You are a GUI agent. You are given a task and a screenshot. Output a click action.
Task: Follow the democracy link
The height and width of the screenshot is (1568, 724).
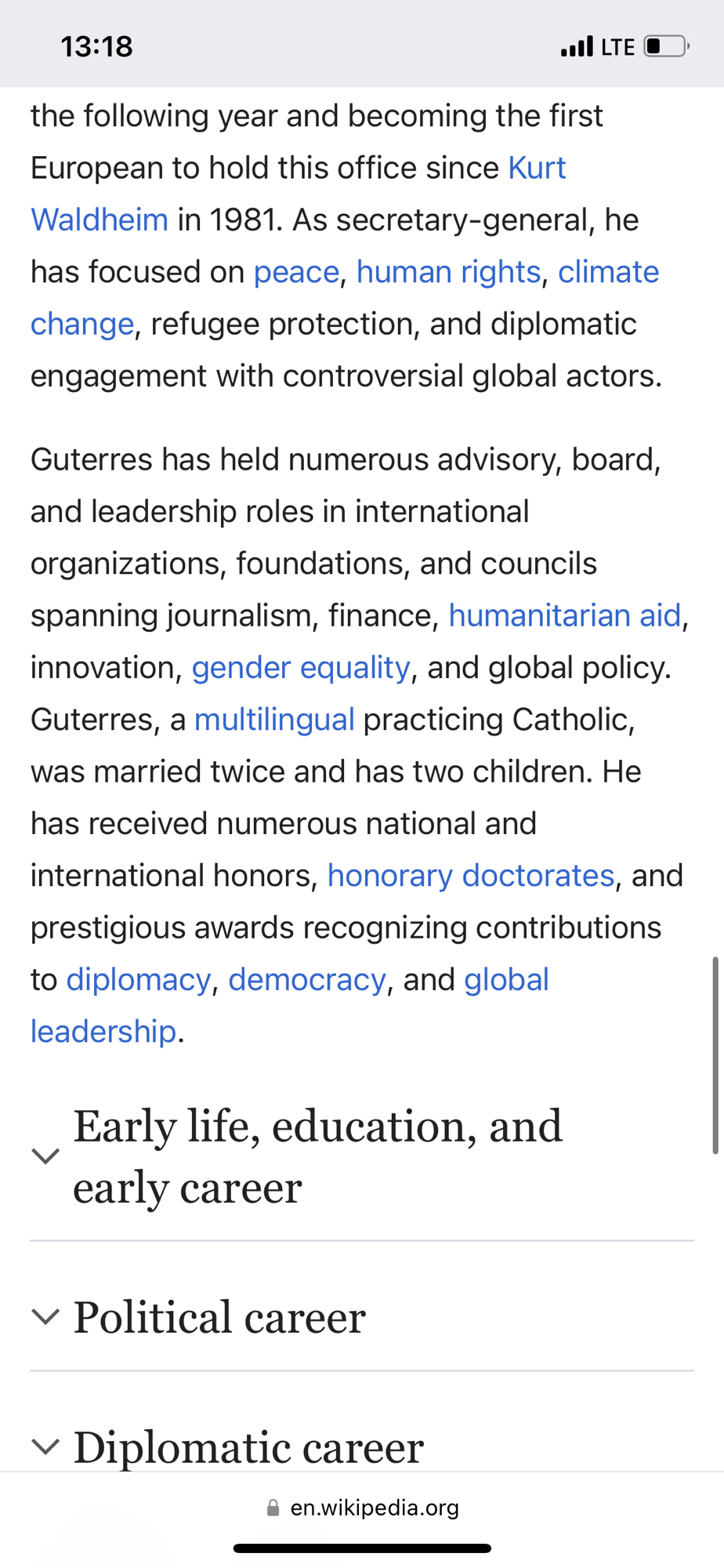307,980
